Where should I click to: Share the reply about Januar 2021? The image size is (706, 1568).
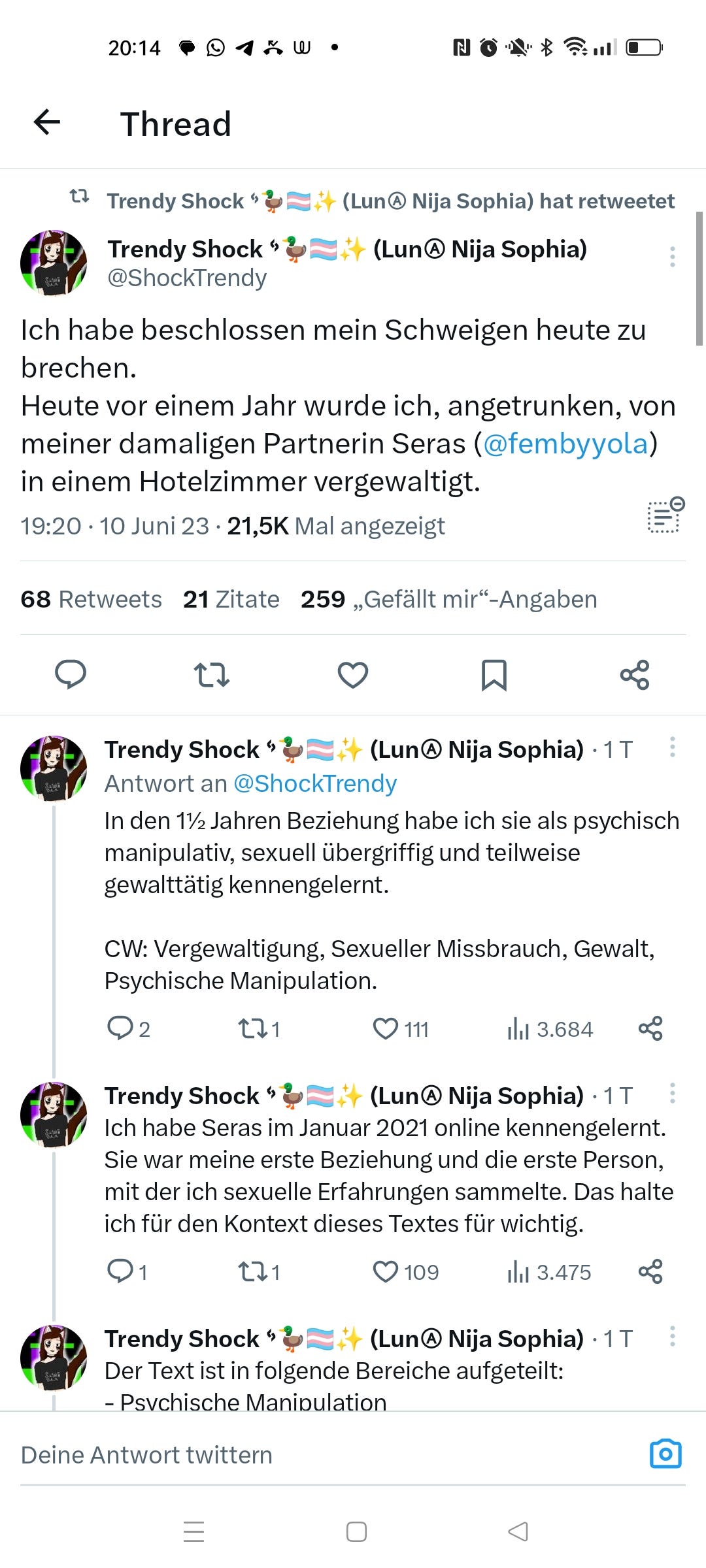coord(650,1271)
